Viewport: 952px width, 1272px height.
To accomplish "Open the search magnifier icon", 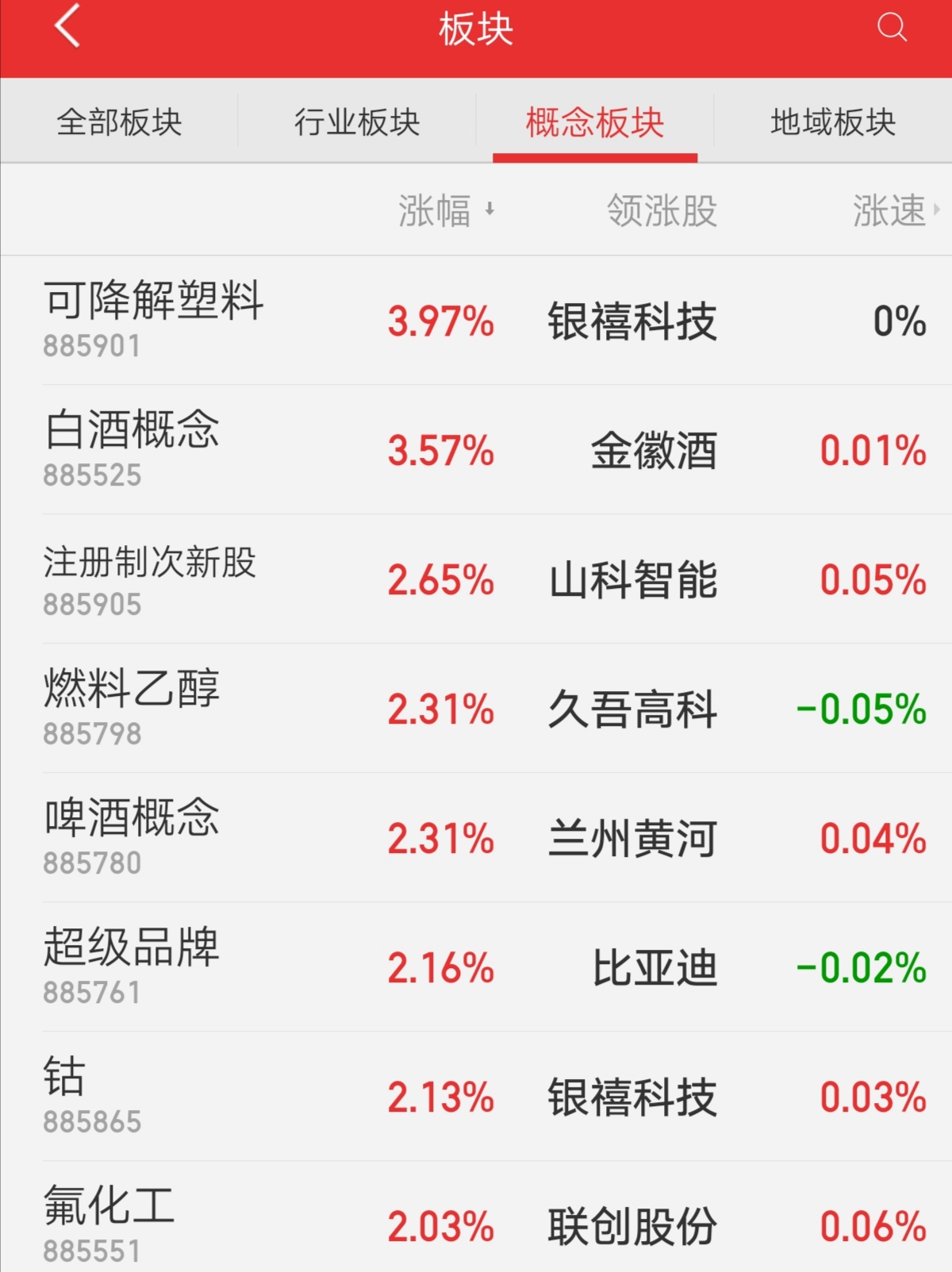I will pos(892,27).
